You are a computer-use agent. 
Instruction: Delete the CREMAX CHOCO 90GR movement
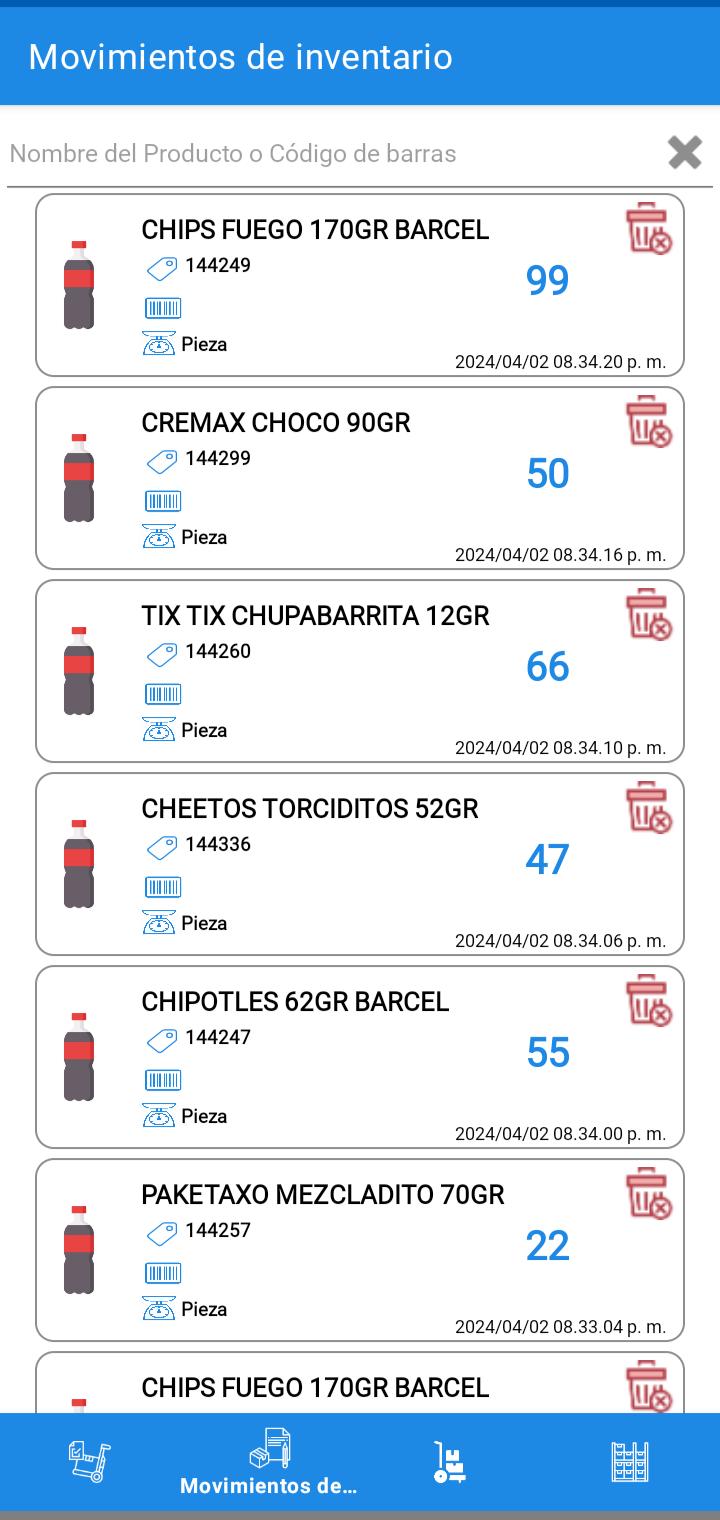click(x=648, y=421)
